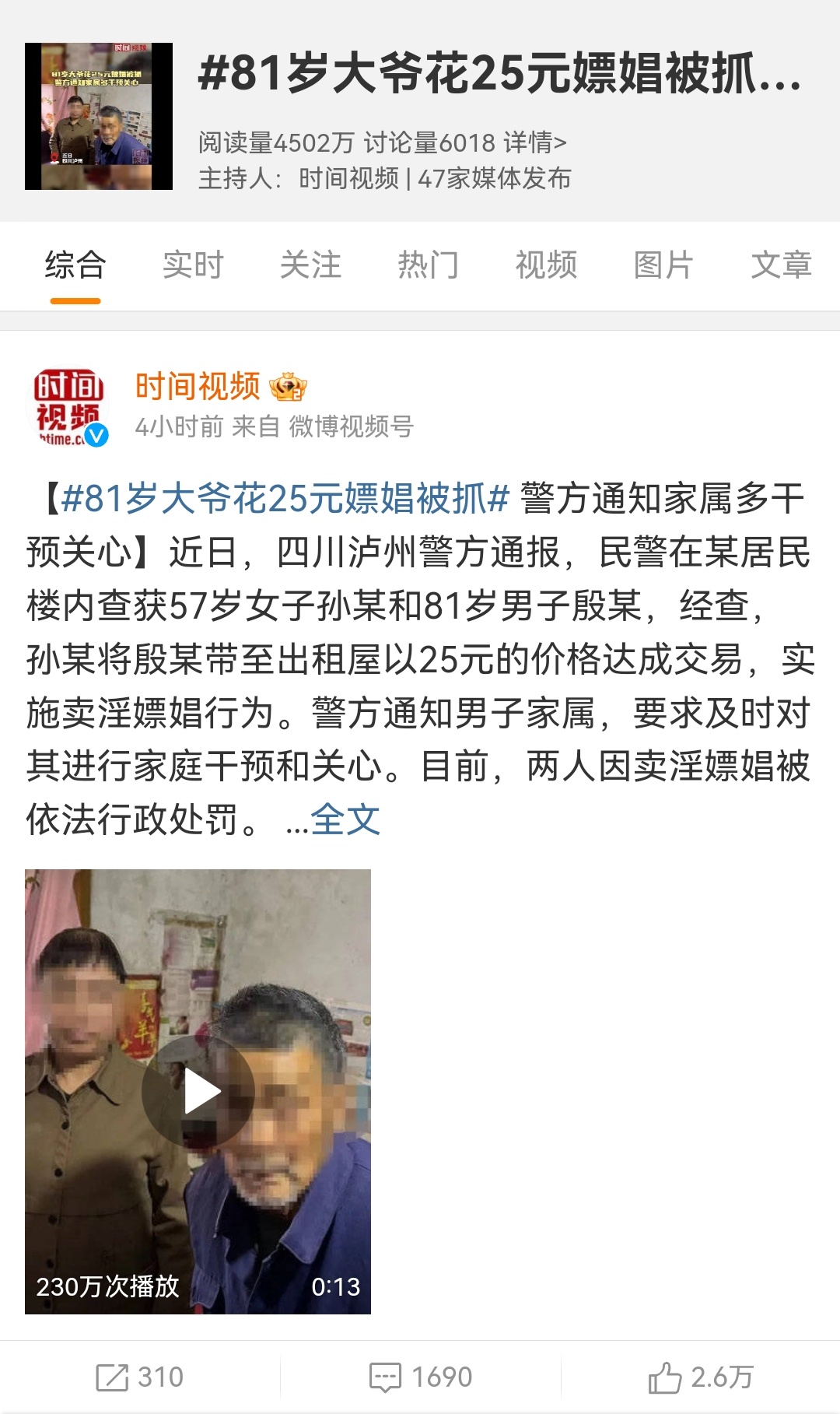Switch to the 关注 tab
The image size is (840, 1414).
(310, 265)
